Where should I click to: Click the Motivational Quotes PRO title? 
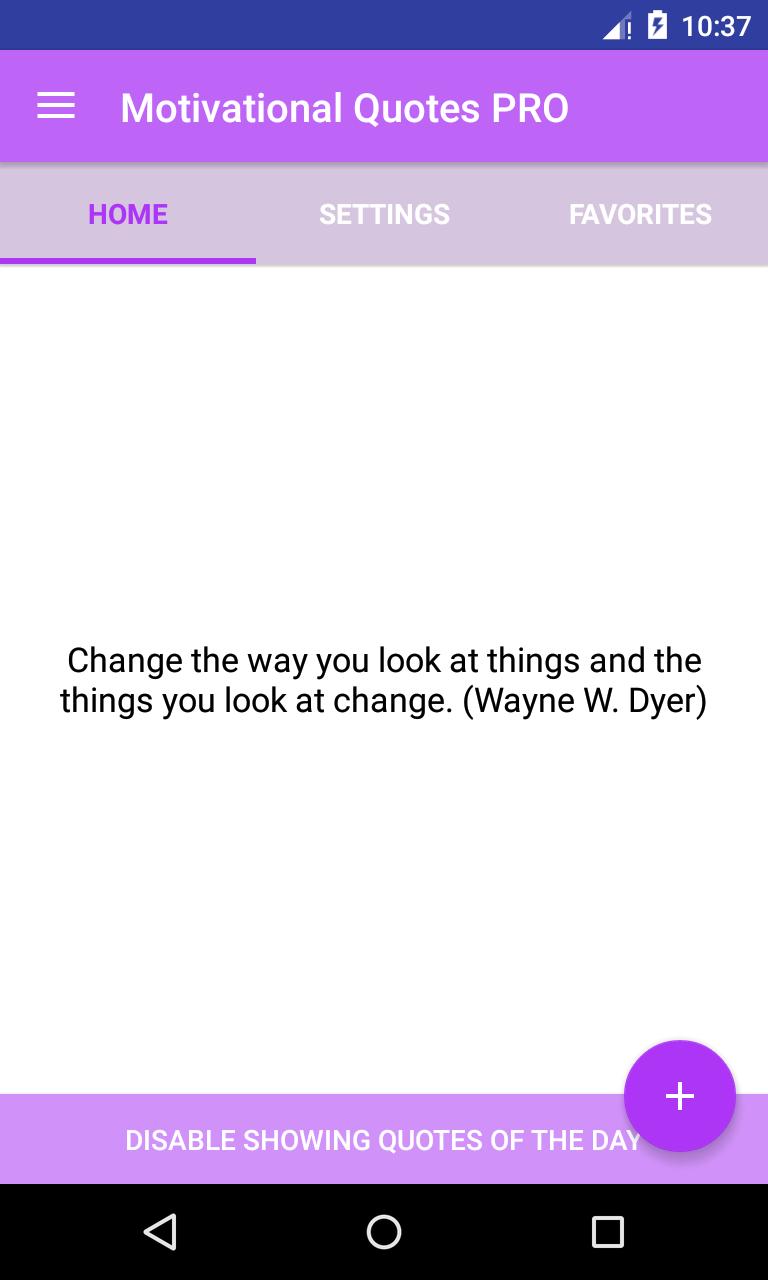344,107
